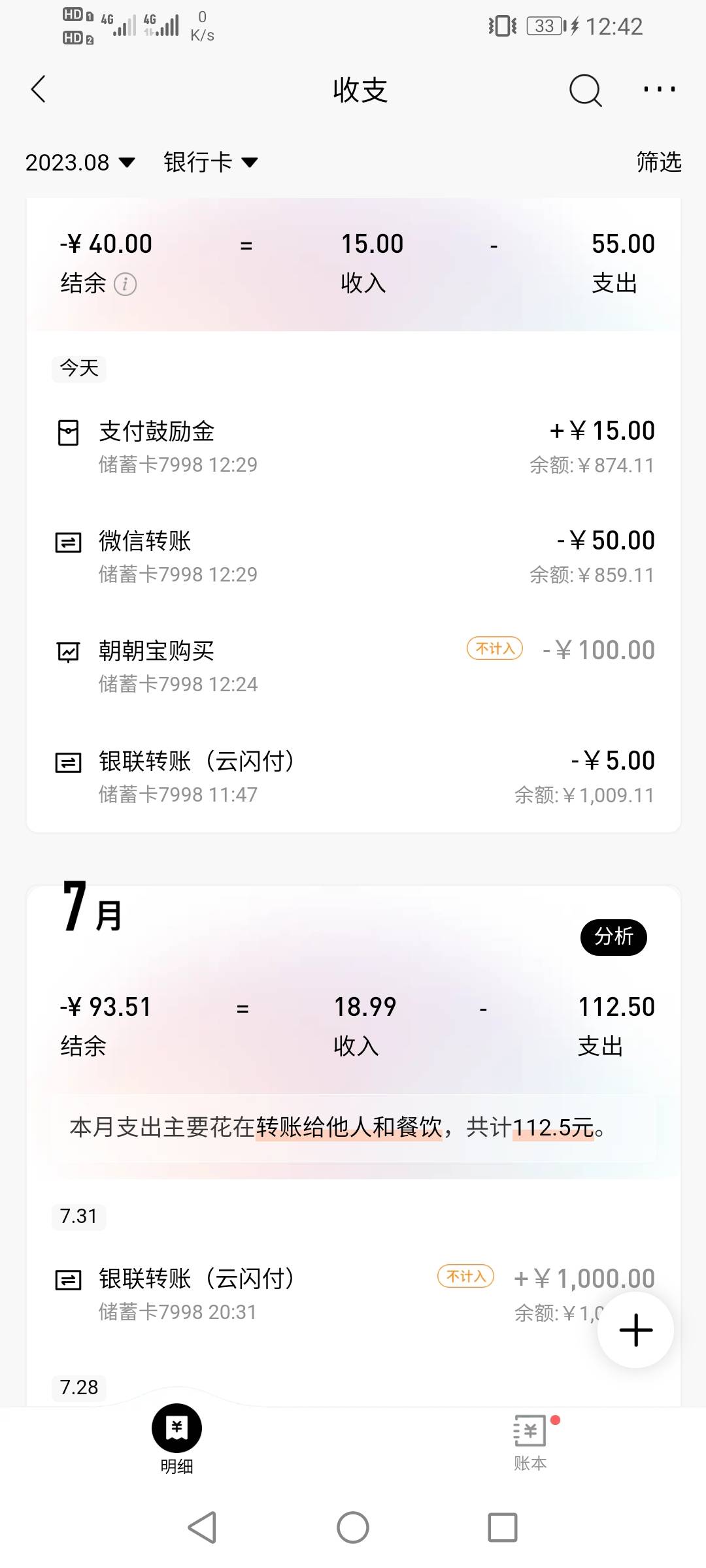Viewport: 706px width, 1568px height.
Task: Select the 银联转账 -¥5.00 transaction at 11:47
Action: point(353,776)
